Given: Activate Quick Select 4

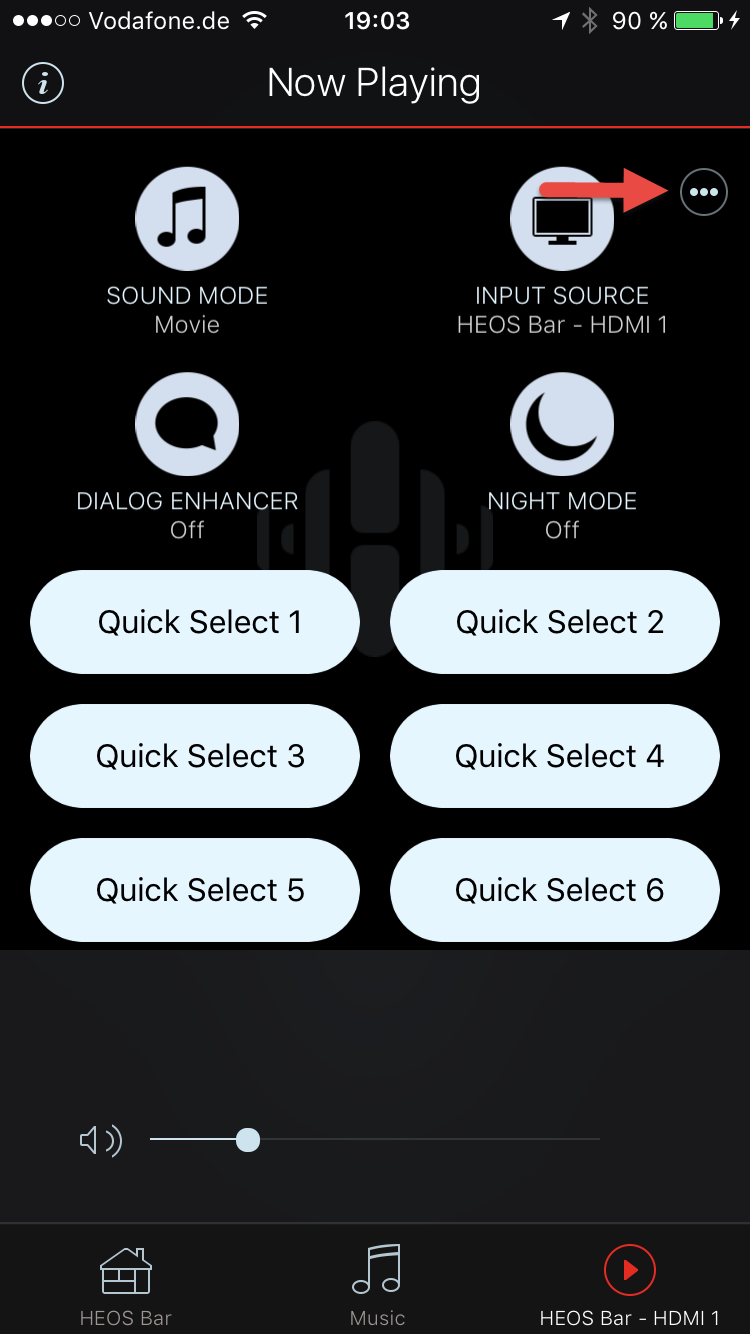Looking at the screenshot, I should click(x=555, y=756).
